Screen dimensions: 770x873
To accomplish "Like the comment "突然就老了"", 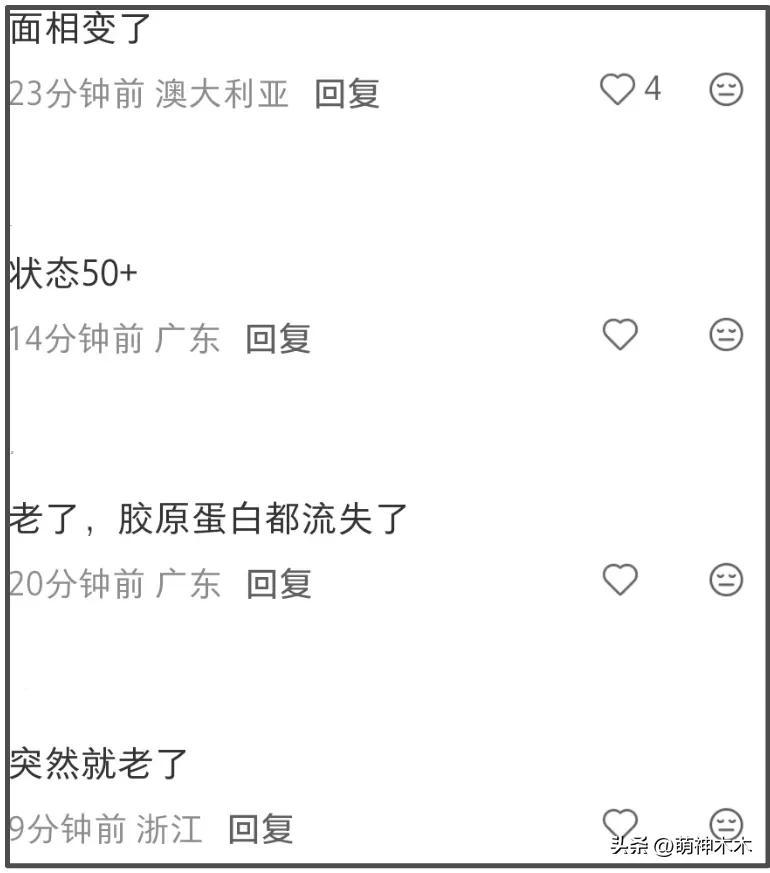I will tap(620, 823).
